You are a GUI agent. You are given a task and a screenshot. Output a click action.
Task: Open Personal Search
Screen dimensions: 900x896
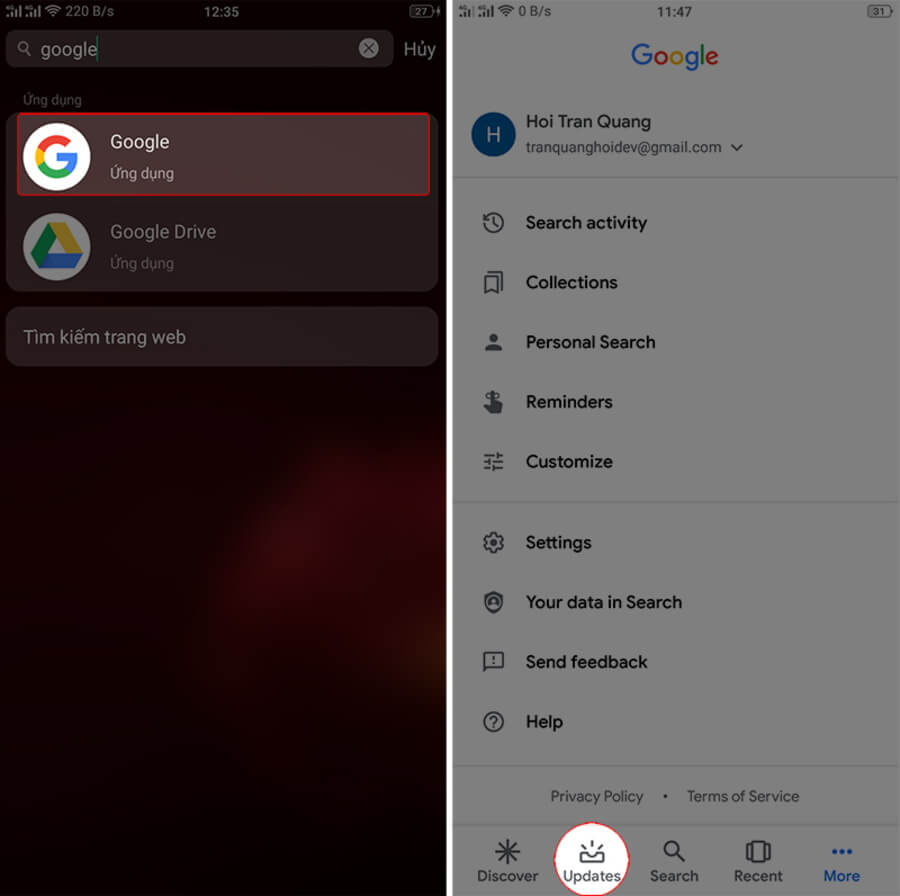590,342
